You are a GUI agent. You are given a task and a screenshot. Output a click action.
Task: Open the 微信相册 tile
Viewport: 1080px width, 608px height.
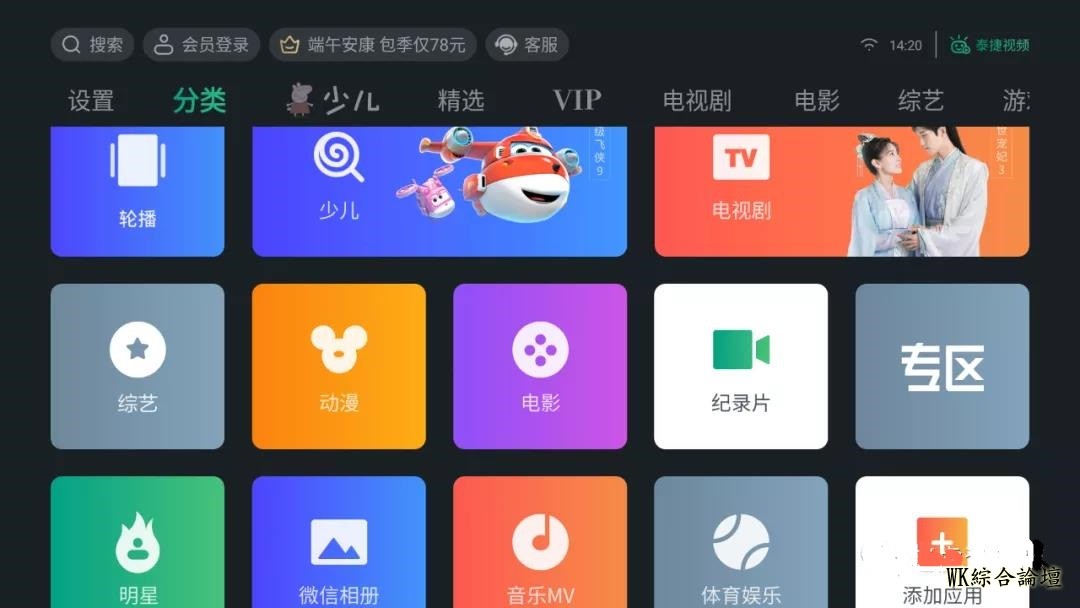(x=339, y=545)
